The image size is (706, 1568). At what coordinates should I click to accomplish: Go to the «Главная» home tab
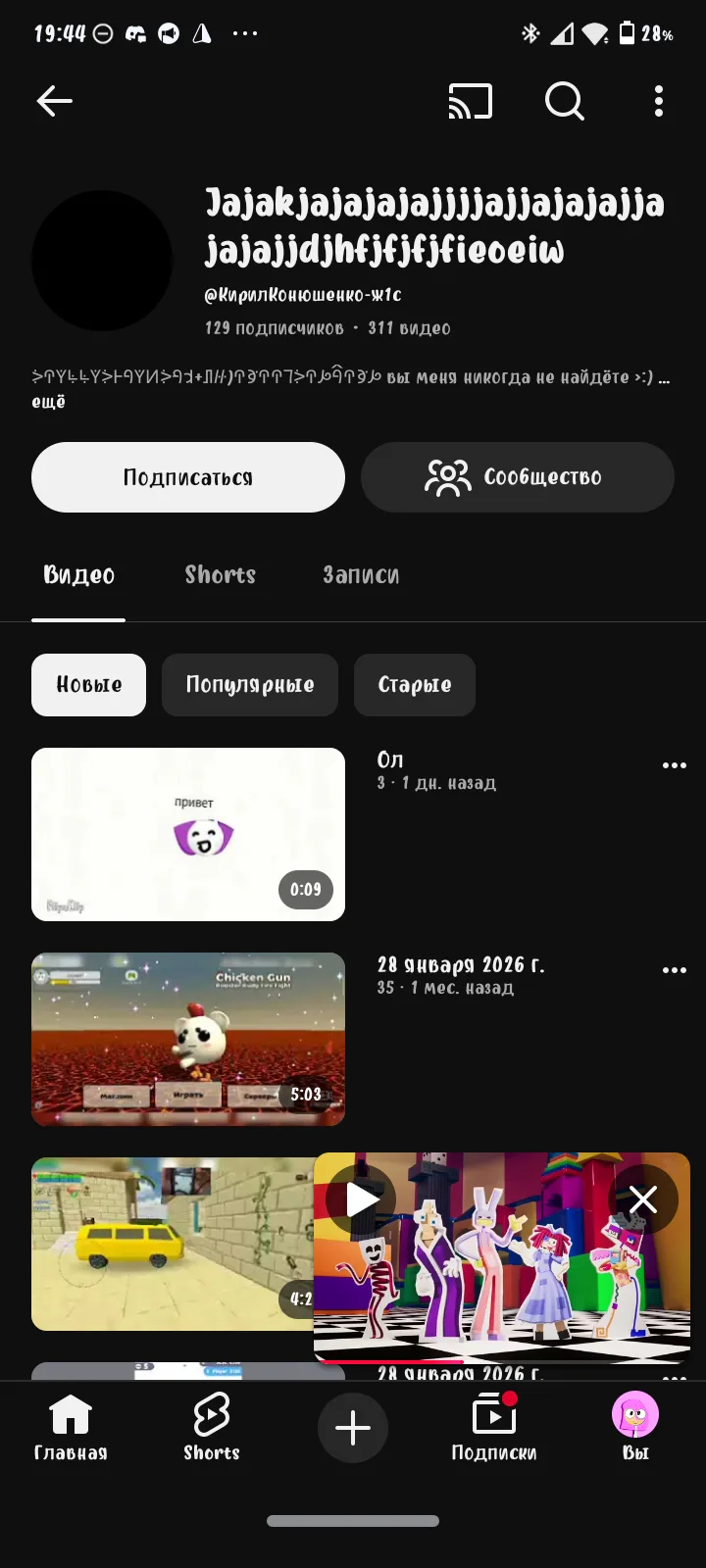(71, 1427)
